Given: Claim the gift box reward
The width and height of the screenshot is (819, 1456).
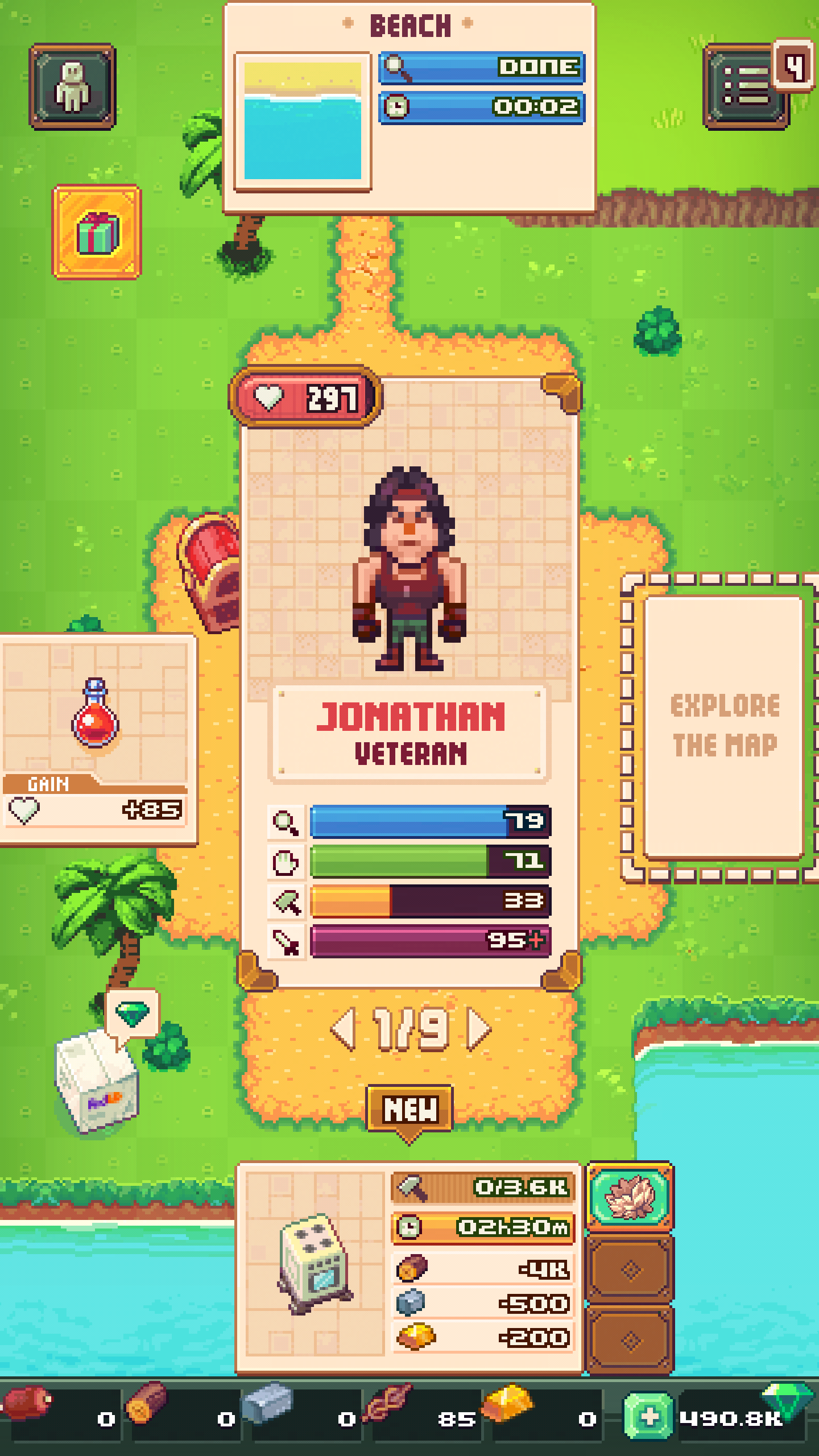Looking at the screenshot, I should [97, 232].
